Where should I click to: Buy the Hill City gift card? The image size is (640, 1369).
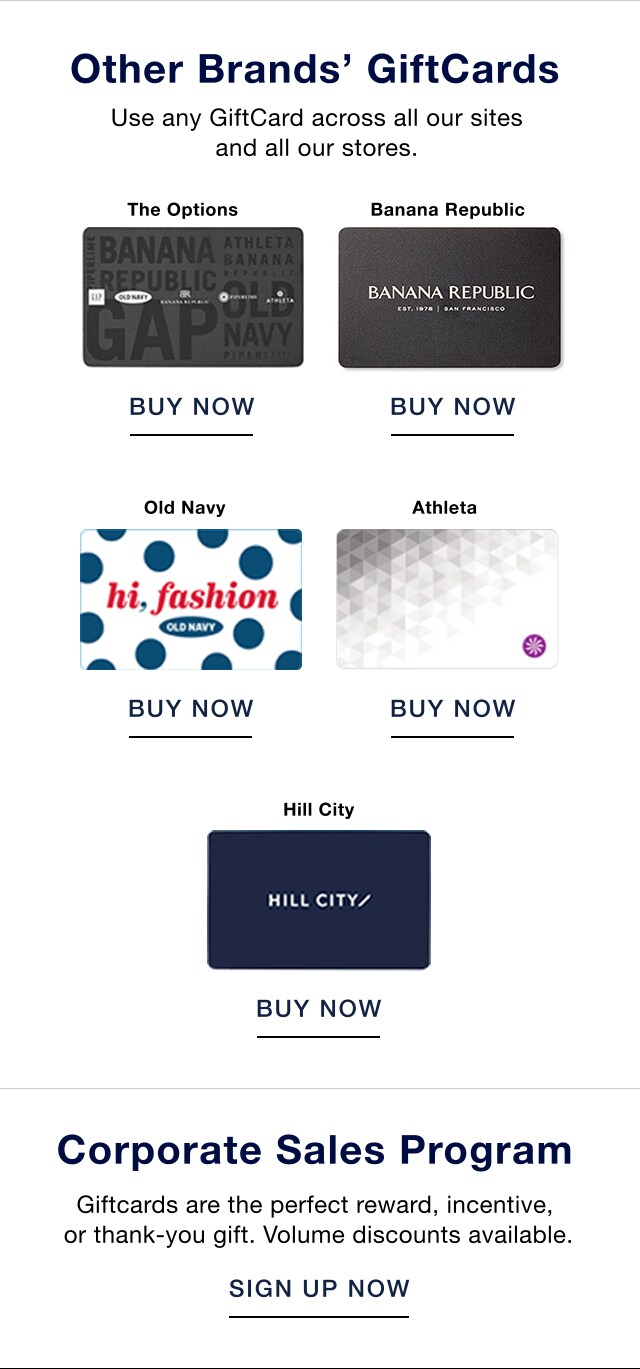(319, 1009)
